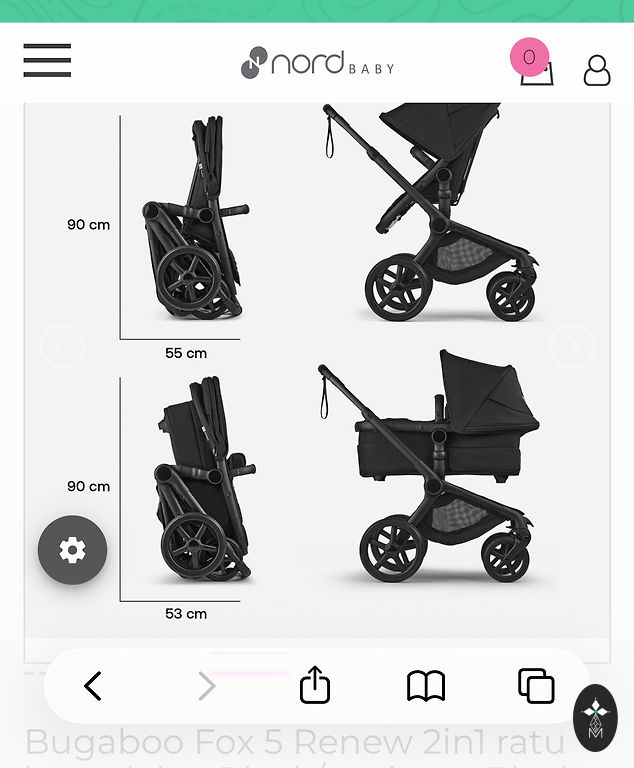634x768 pixels.
Task: Share this page
Action: coord(315,686)
